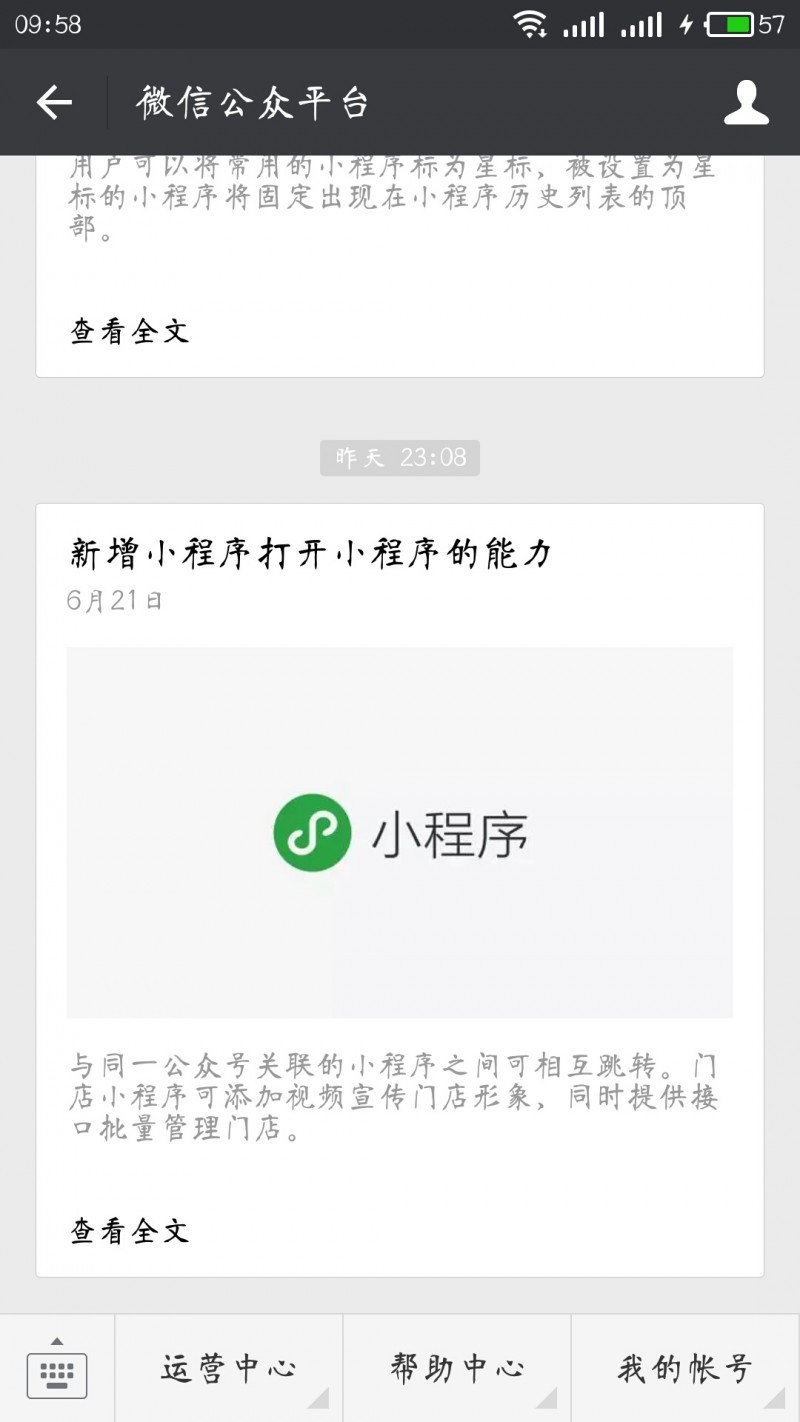Screen dimensions: 800x1422
Task: Switch to keyboard input mode
Action: click(x=57, y=1369)
